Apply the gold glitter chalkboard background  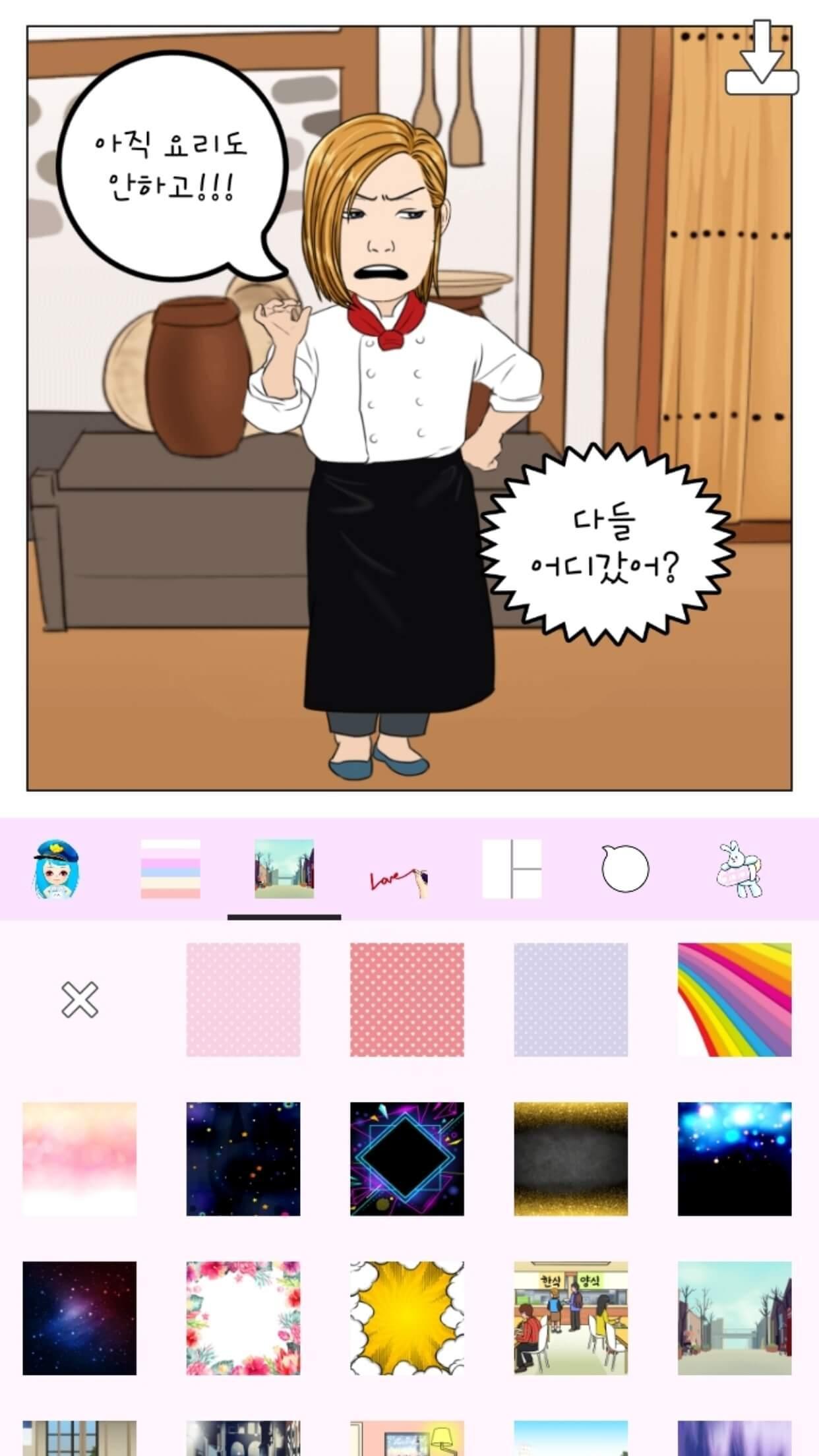(x=571, y=1159)
